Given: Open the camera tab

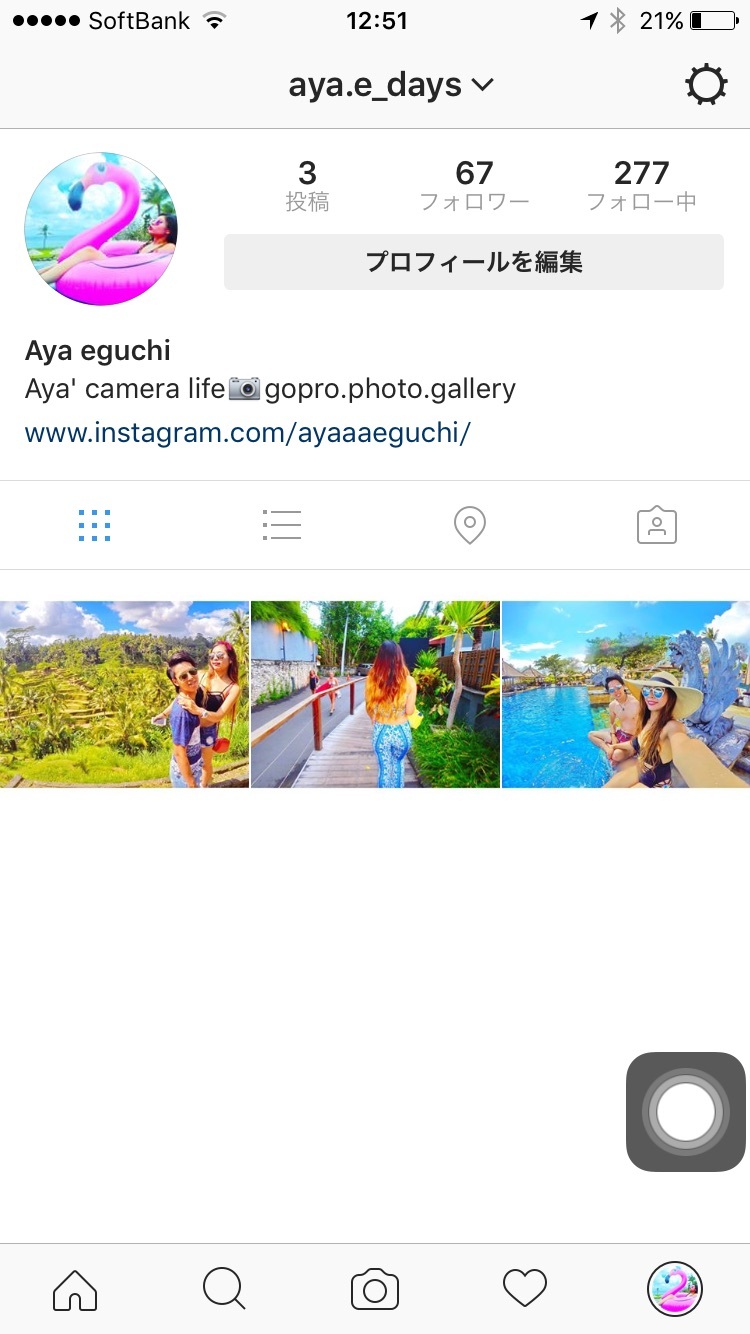Looking at the screenshot, I should [375, 1289].
